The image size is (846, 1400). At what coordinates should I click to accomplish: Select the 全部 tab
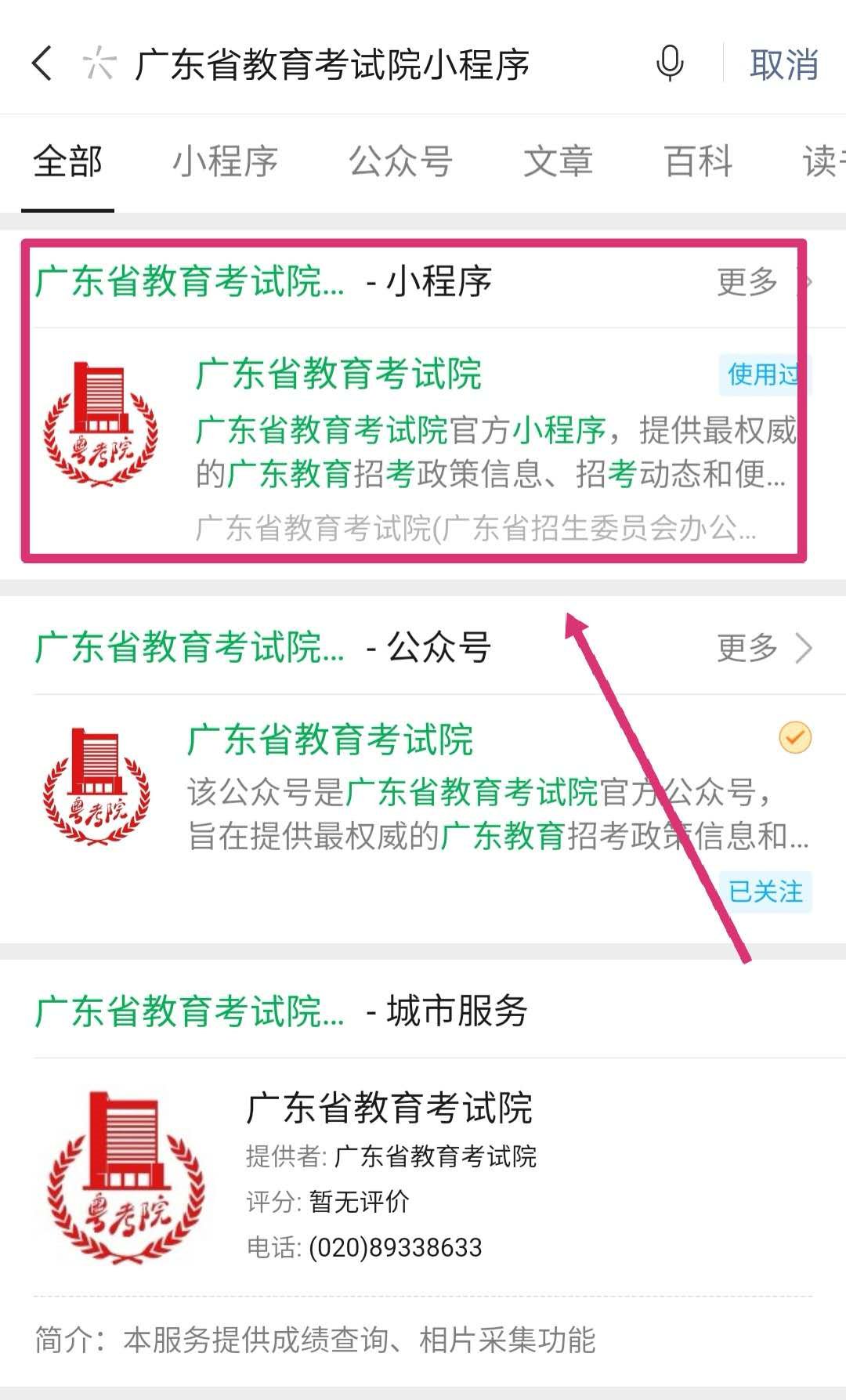click(x=67, y=161)
